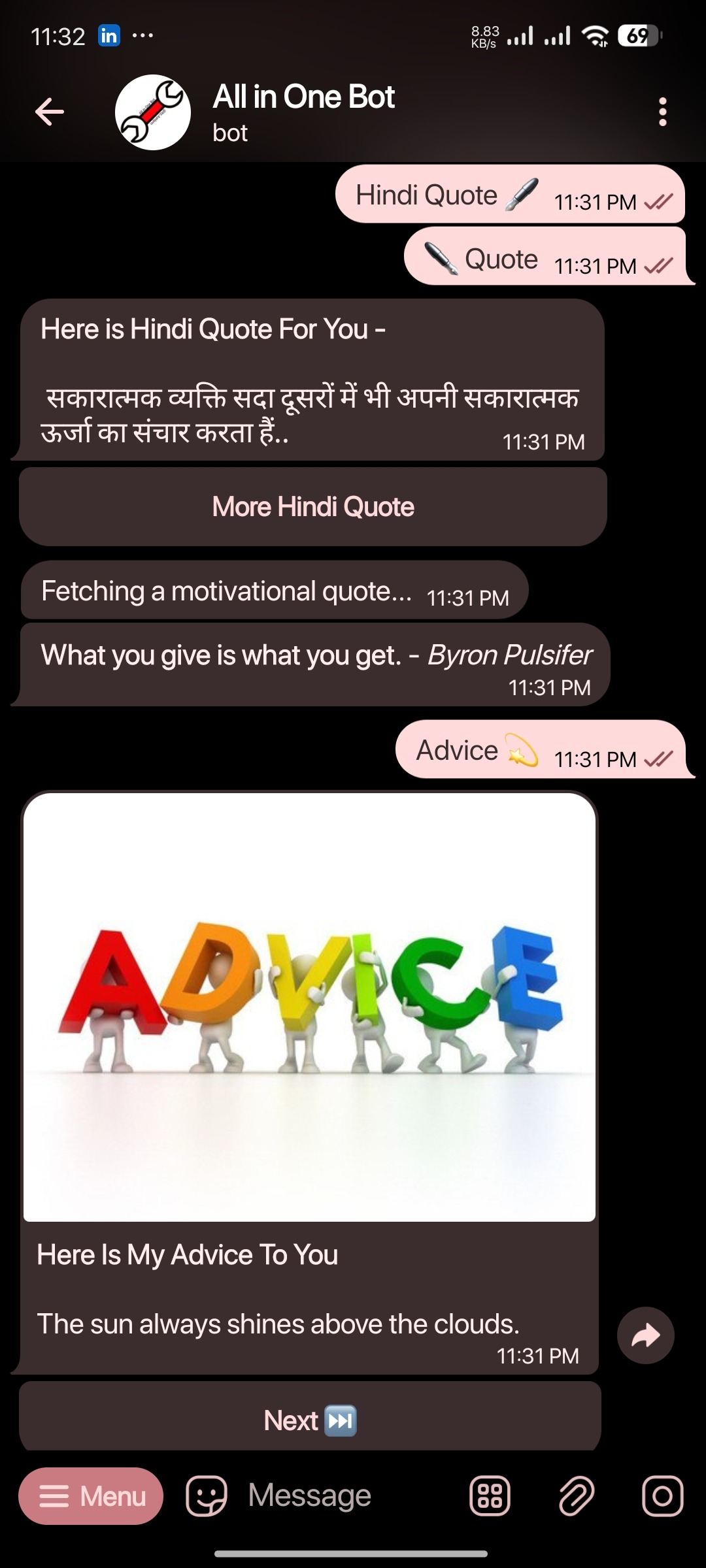This screenshot has height=1568, width=706.
Task: Open the All in One Bot chat info
Action: [304, 111]
